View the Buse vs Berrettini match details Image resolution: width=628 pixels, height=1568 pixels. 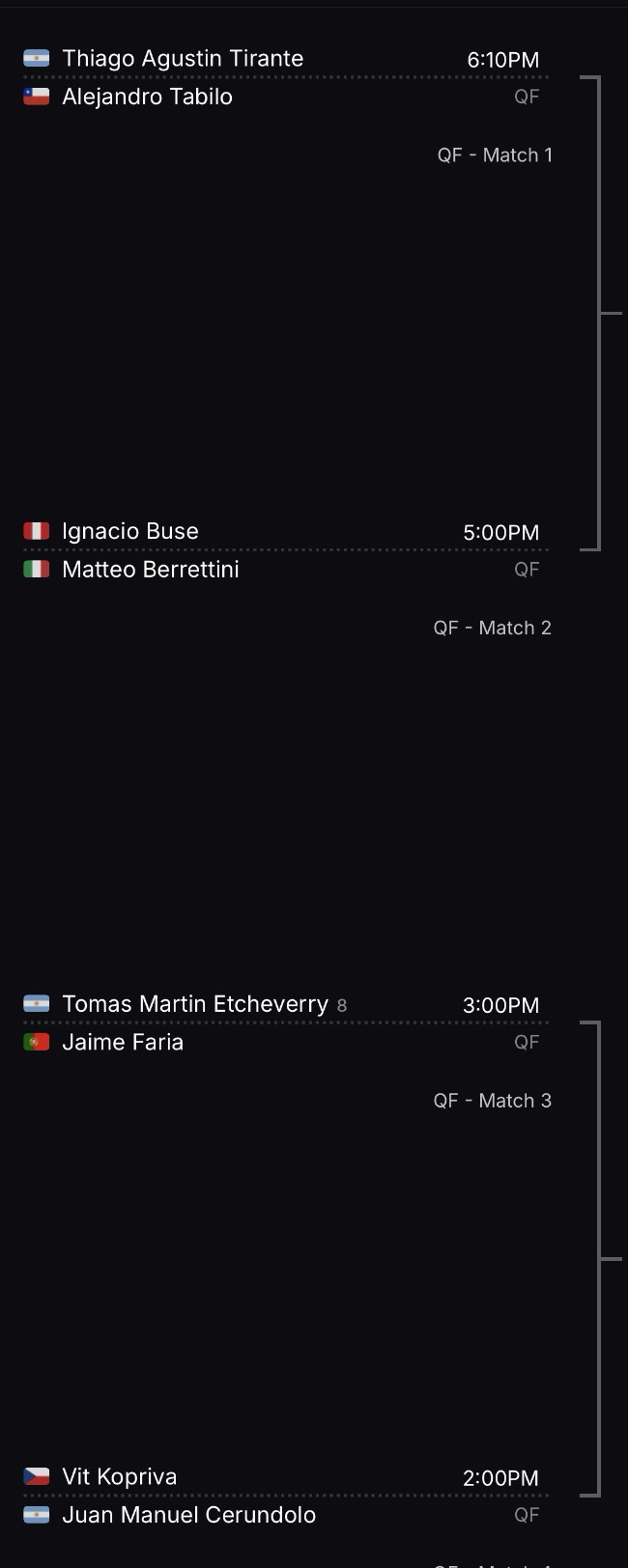point(285,550)
